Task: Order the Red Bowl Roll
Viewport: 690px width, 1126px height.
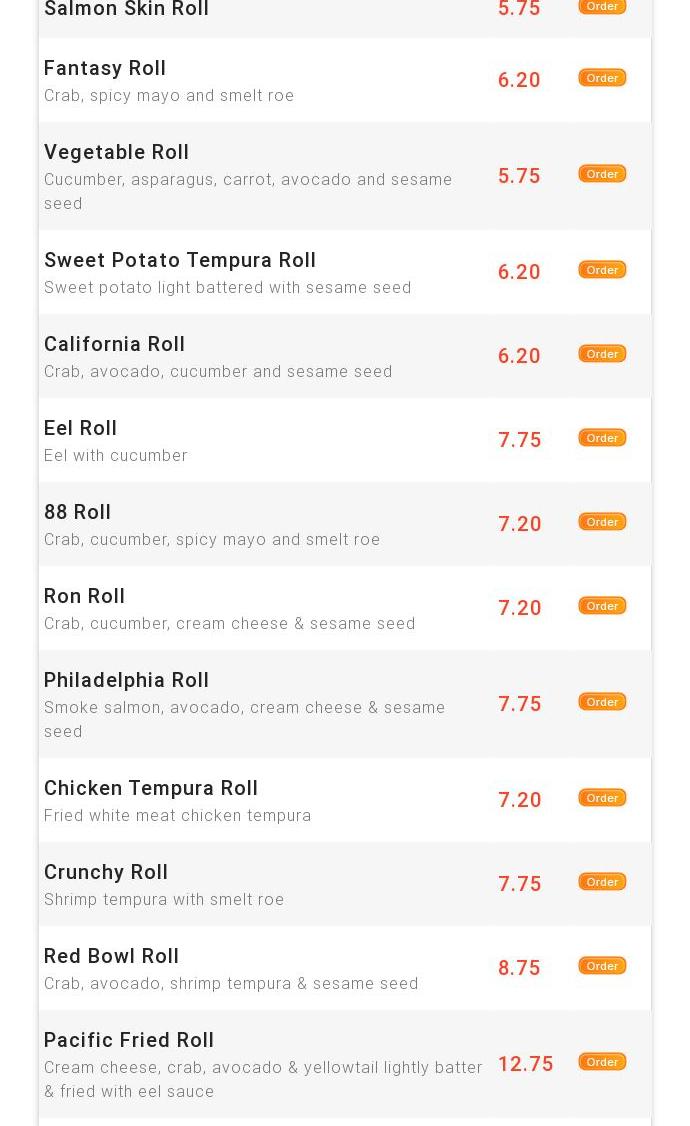Action: click(x=602, y=966)
